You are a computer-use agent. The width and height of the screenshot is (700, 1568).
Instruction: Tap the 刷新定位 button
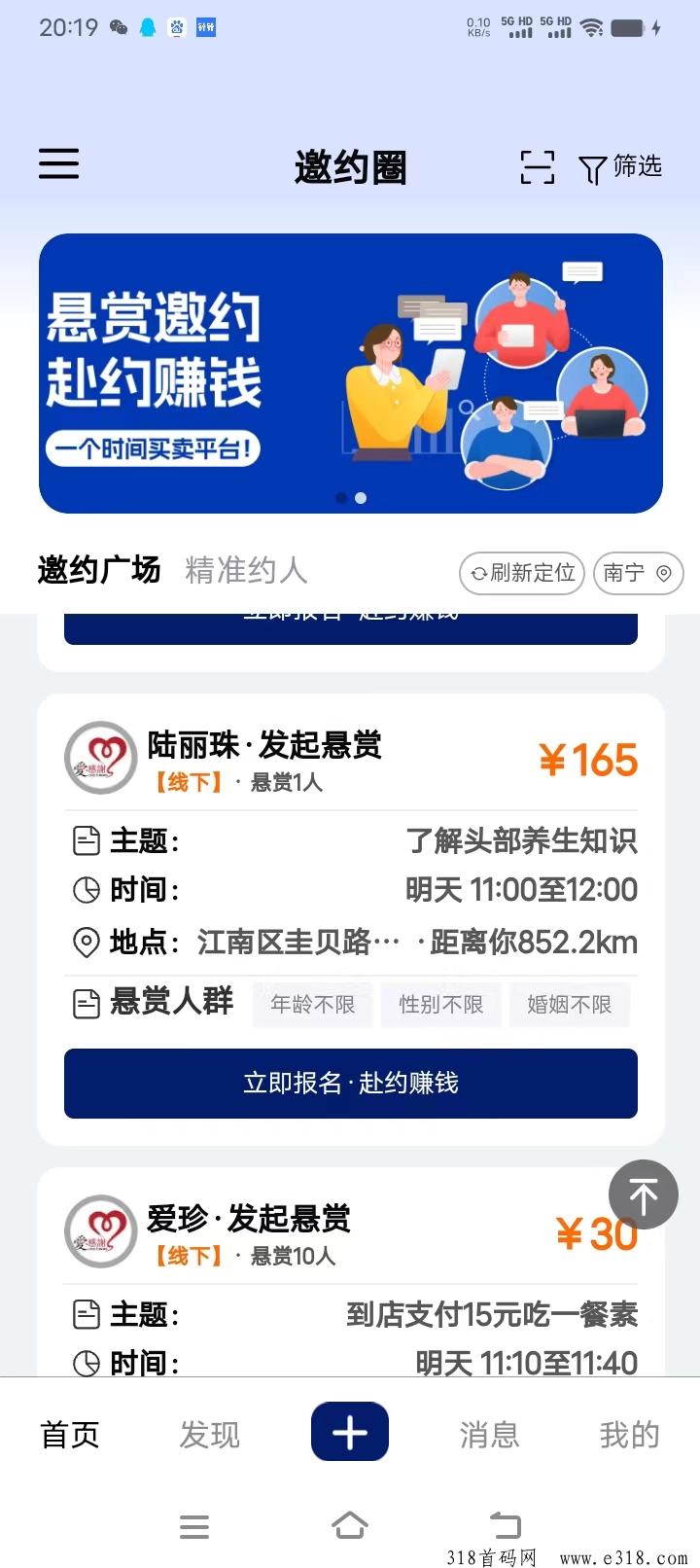[523, 573]
